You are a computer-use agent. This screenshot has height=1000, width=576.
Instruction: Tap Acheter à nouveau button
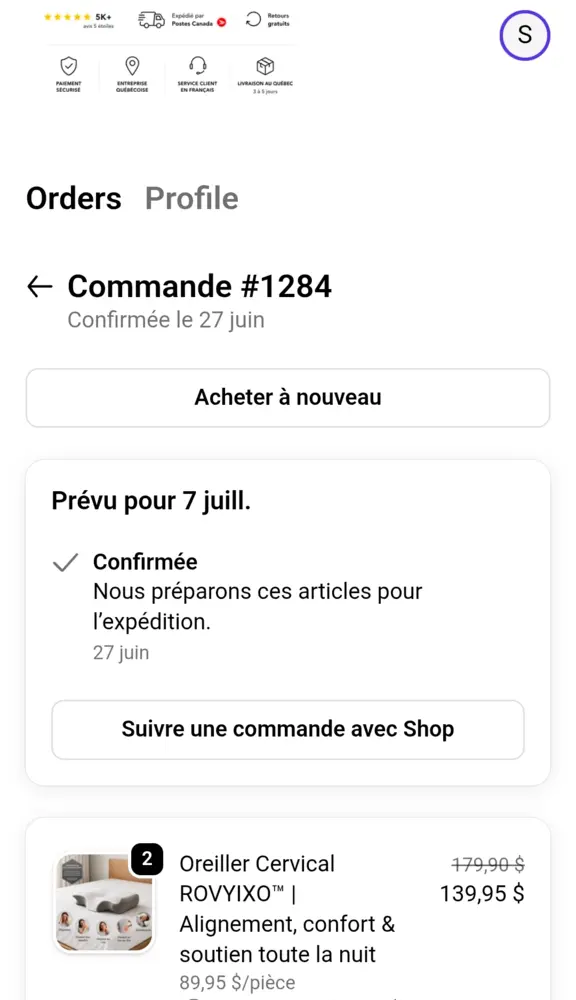click(288, 397)
